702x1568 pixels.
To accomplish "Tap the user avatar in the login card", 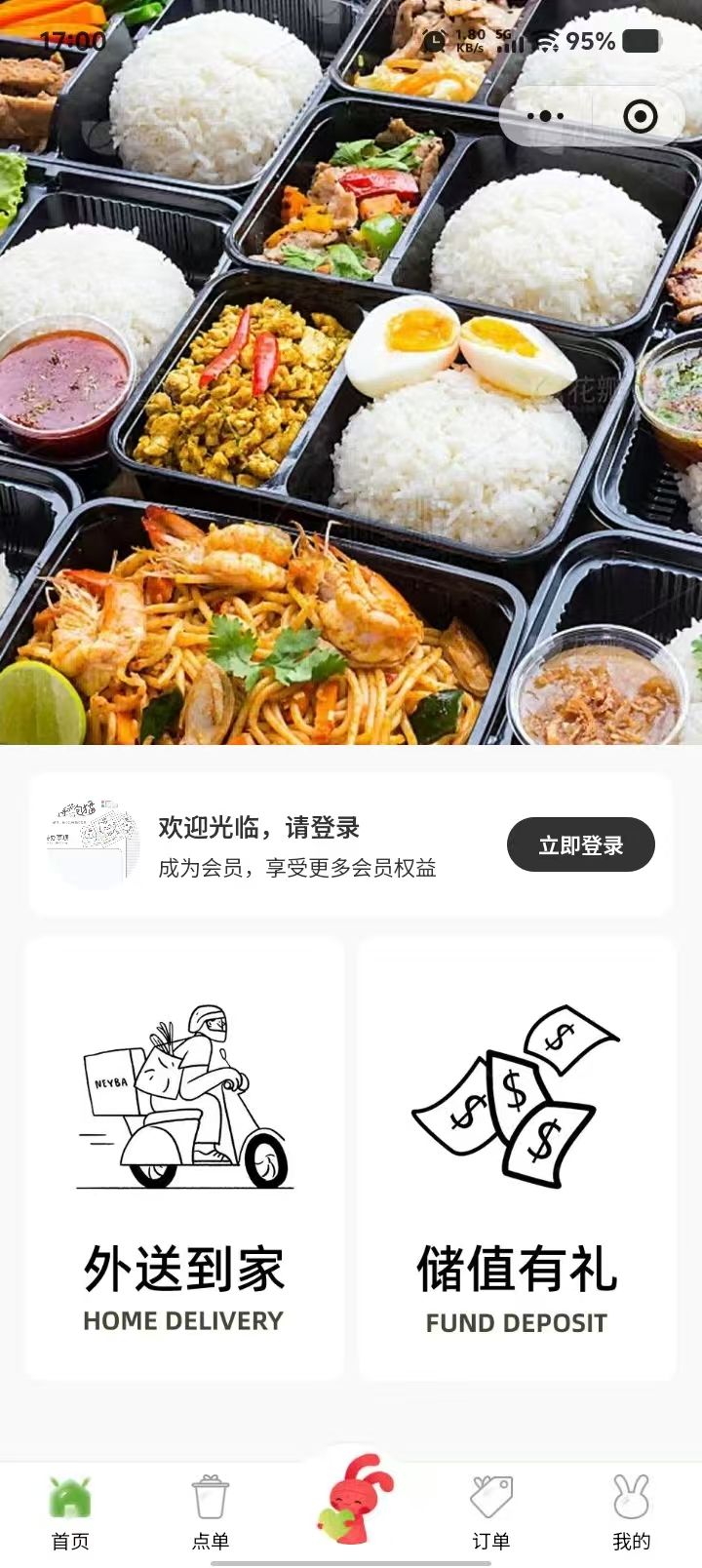I will click(x=93, y=844).
